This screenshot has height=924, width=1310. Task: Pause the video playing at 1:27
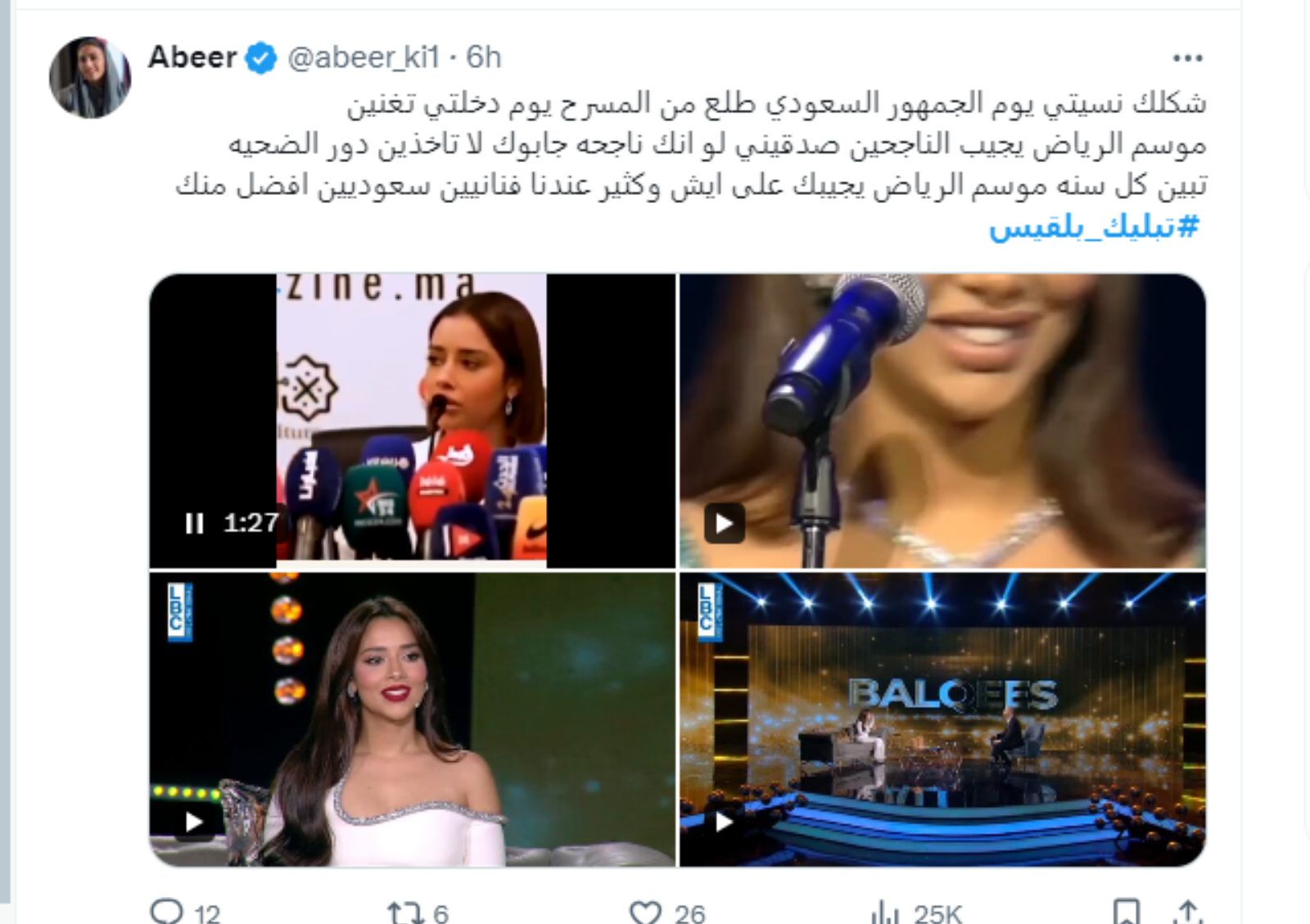194,523
